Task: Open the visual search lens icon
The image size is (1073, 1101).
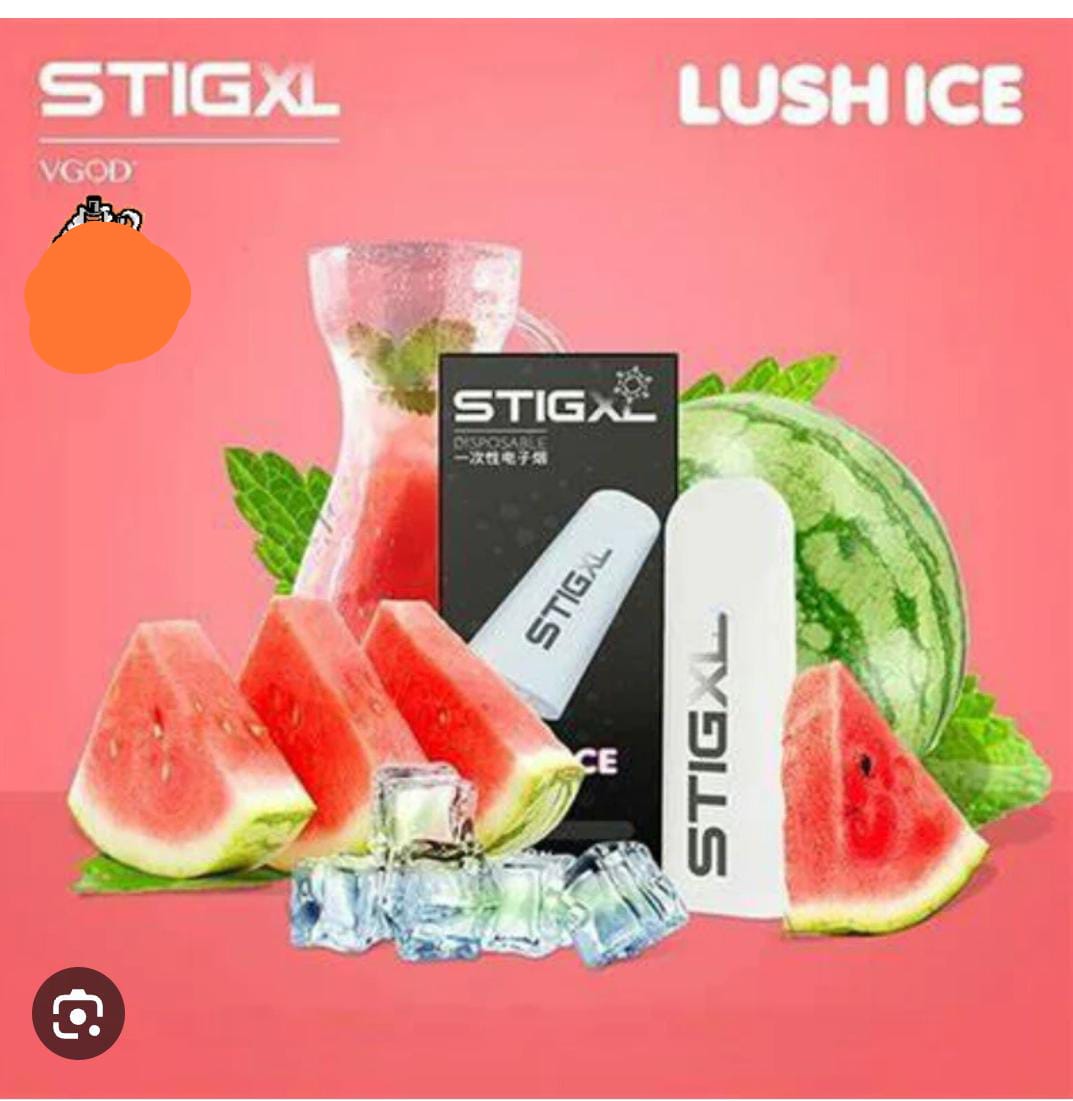Action: [x=78, y=1013]
